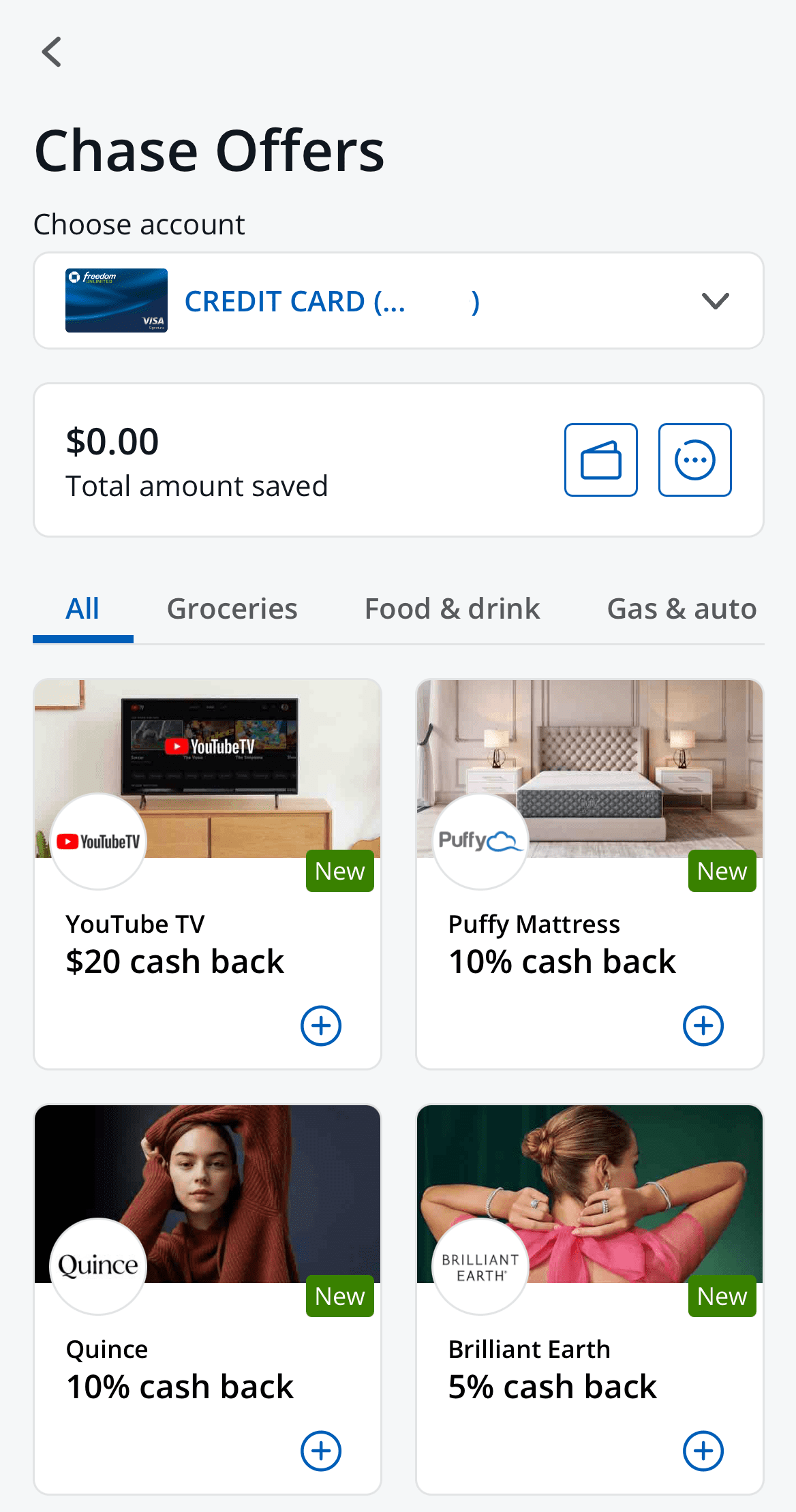Click the Quince logo badge

[x=97, y=1267]
